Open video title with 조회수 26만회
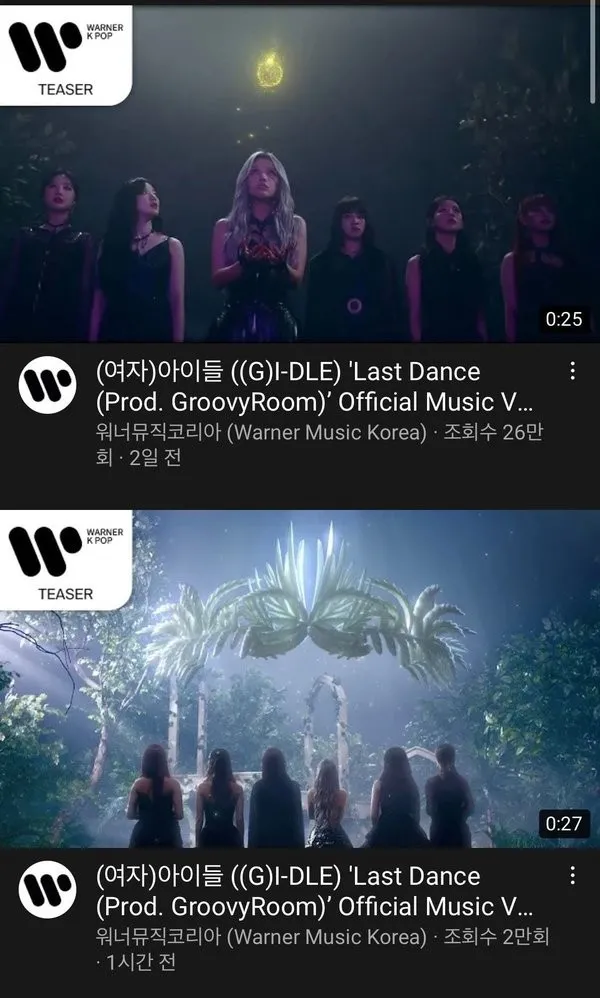The image size is (600, 998). pos(300,386)
